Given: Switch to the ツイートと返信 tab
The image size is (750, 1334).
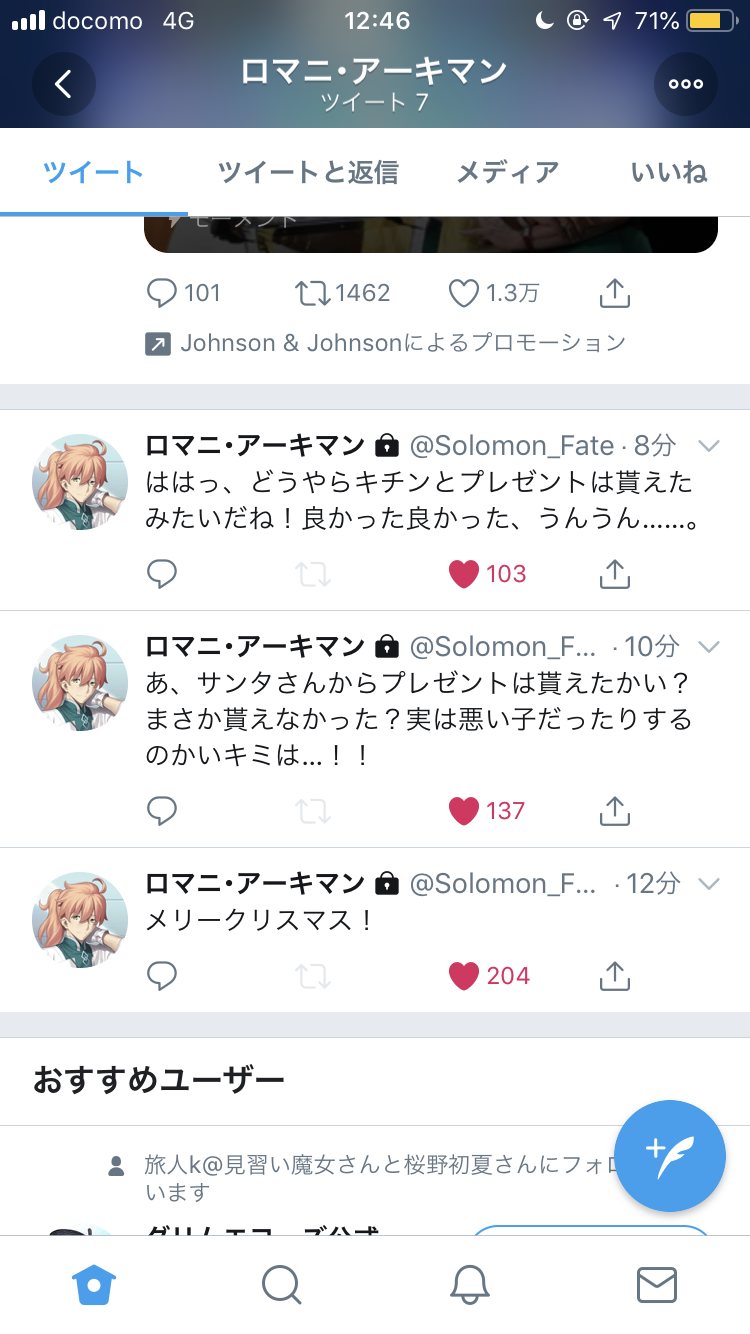Looking at the screenshot, I should click(308, 172).
